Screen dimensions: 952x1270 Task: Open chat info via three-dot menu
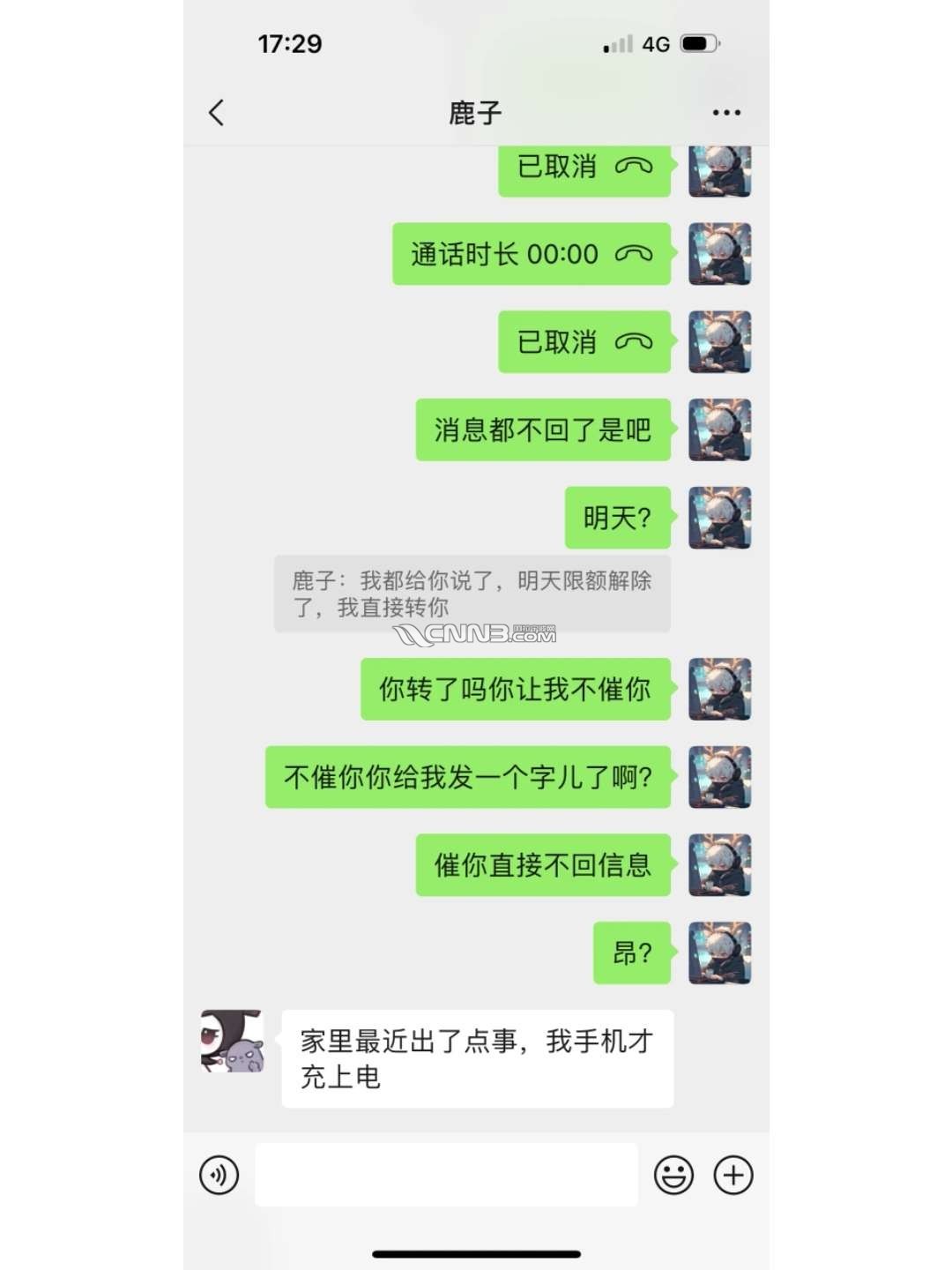coord(725,113)
